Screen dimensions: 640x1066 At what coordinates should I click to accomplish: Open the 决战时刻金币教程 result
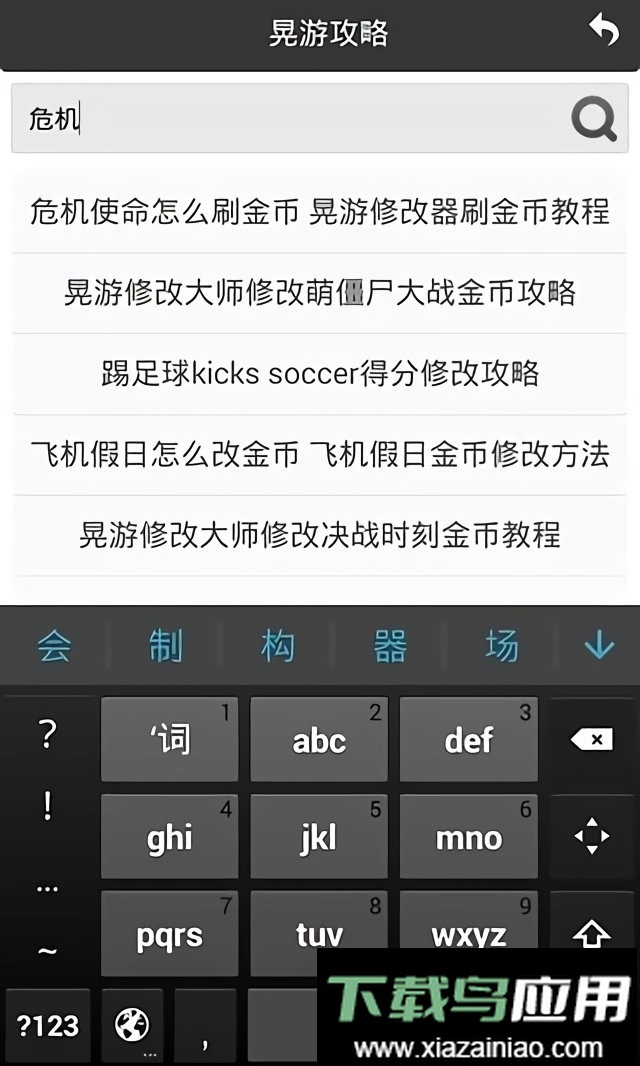coord(320,535)
